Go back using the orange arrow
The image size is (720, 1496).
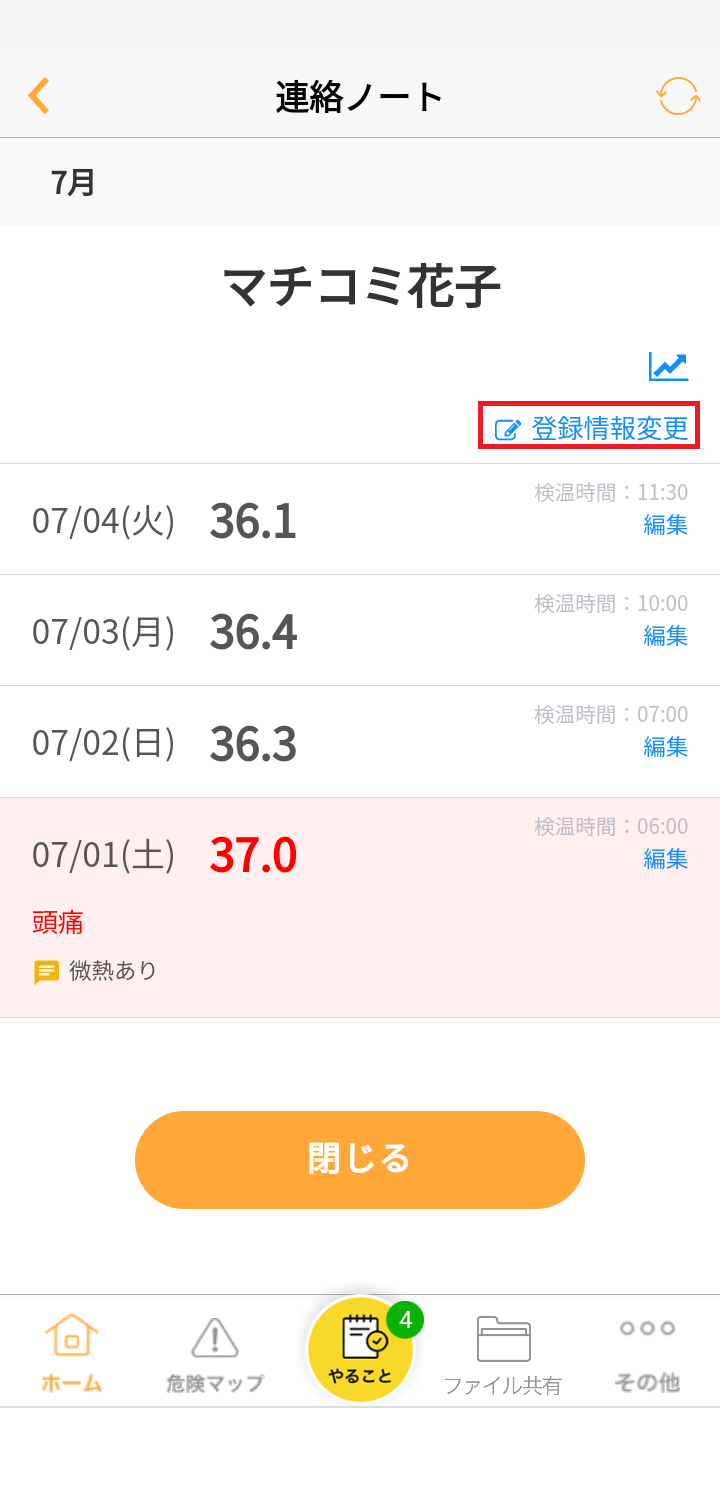(39, 96)
